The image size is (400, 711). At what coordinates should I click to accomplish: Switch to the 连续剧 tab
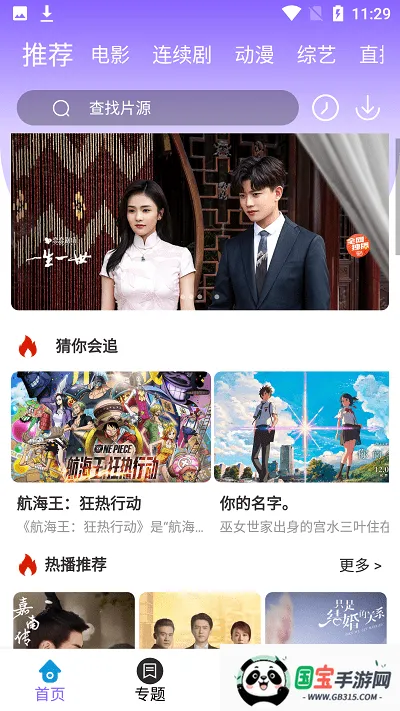[x=182, y=55]
